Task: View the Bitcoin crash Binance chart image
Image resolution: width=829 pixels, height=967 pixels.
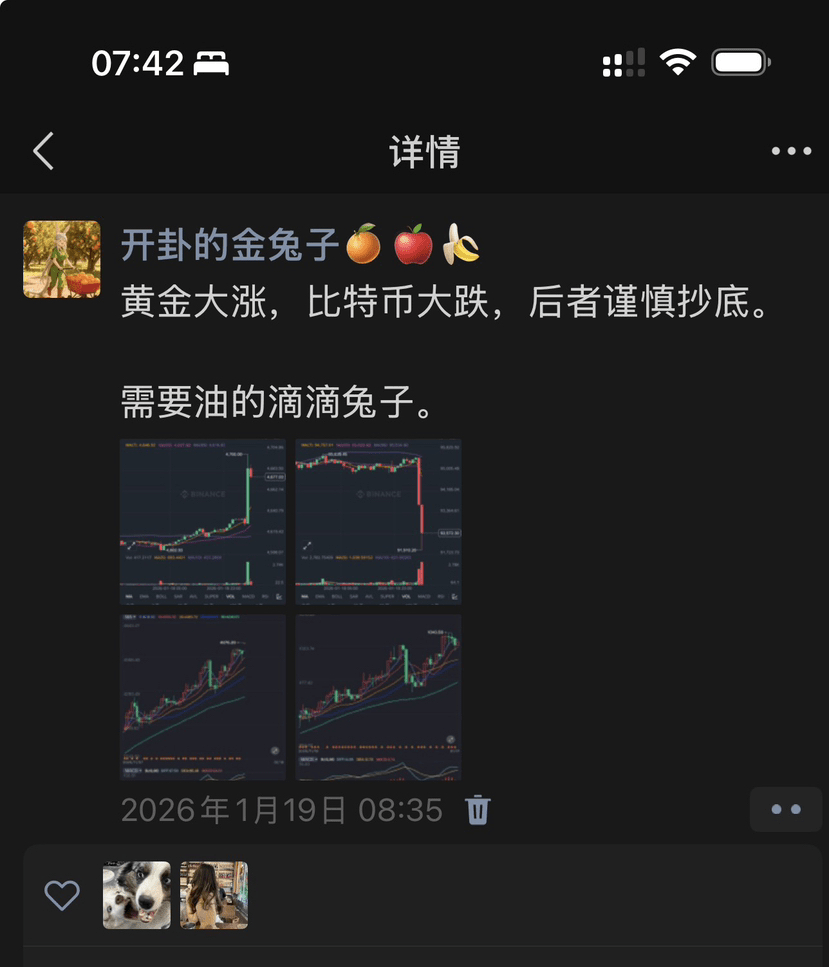Action: coord(378,521)
